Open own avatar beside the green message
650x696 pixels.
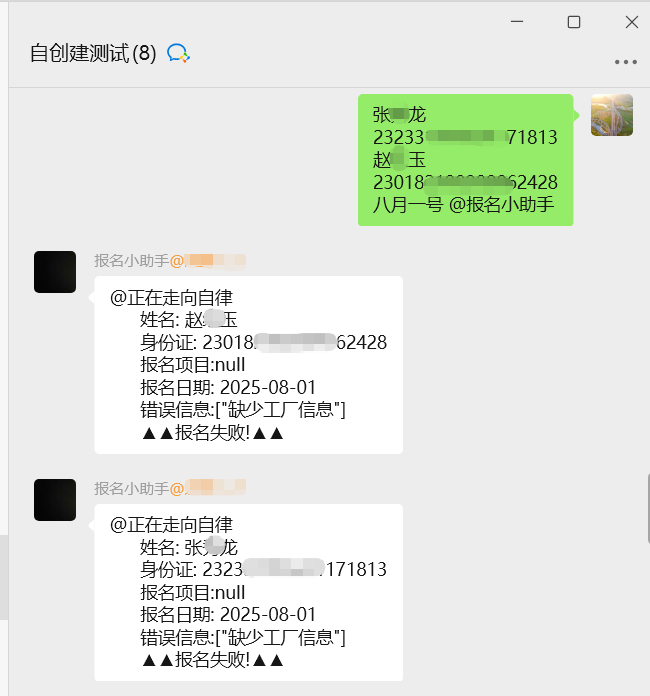pyautogui.click(x=611, y=115)
